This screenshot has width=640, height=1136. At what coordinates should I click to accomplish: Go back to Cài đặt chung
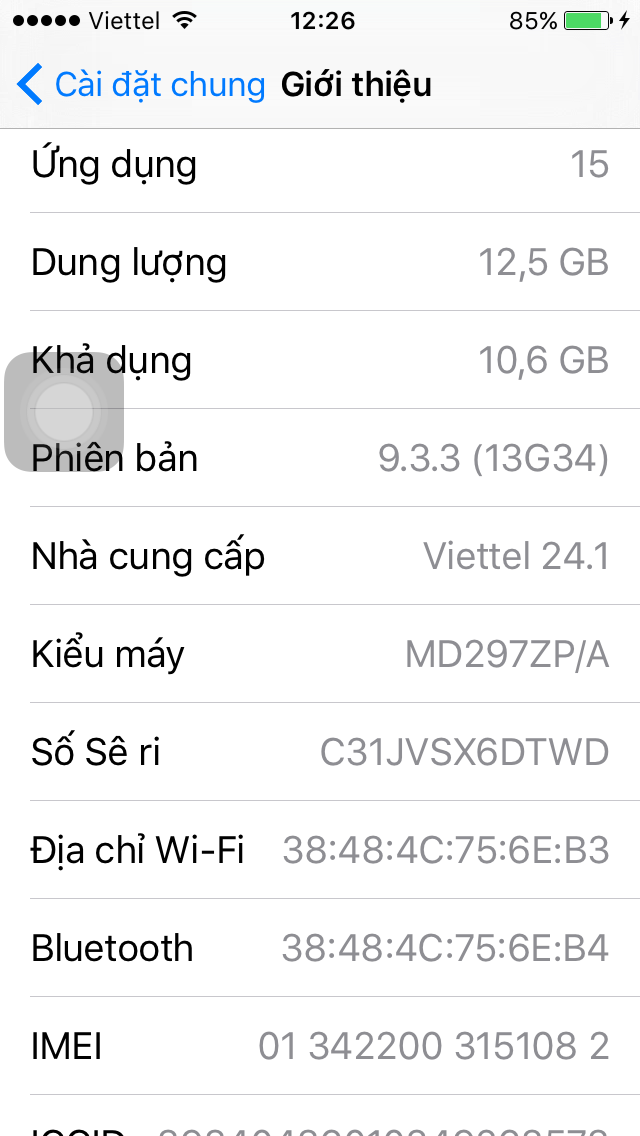click(141, 85)
